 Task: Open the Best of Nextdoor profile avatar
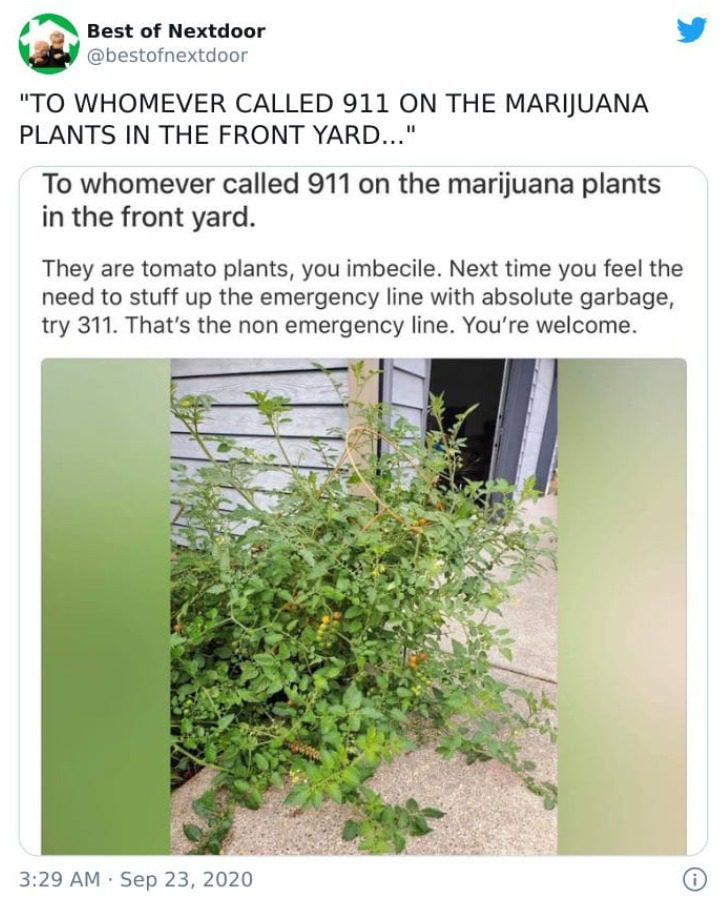pos(49,43)
